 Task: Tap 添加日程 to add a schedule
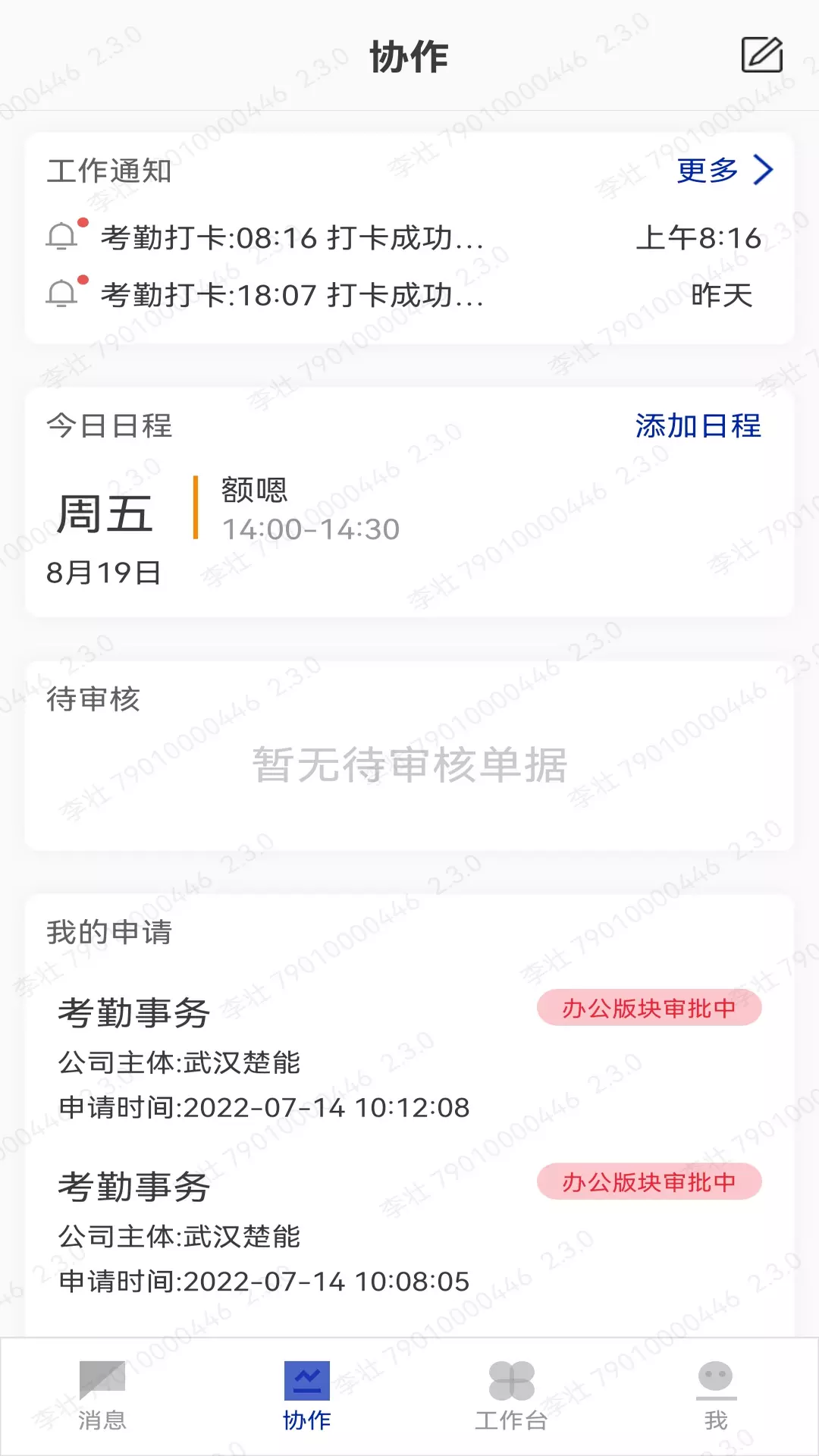(698, 426)
